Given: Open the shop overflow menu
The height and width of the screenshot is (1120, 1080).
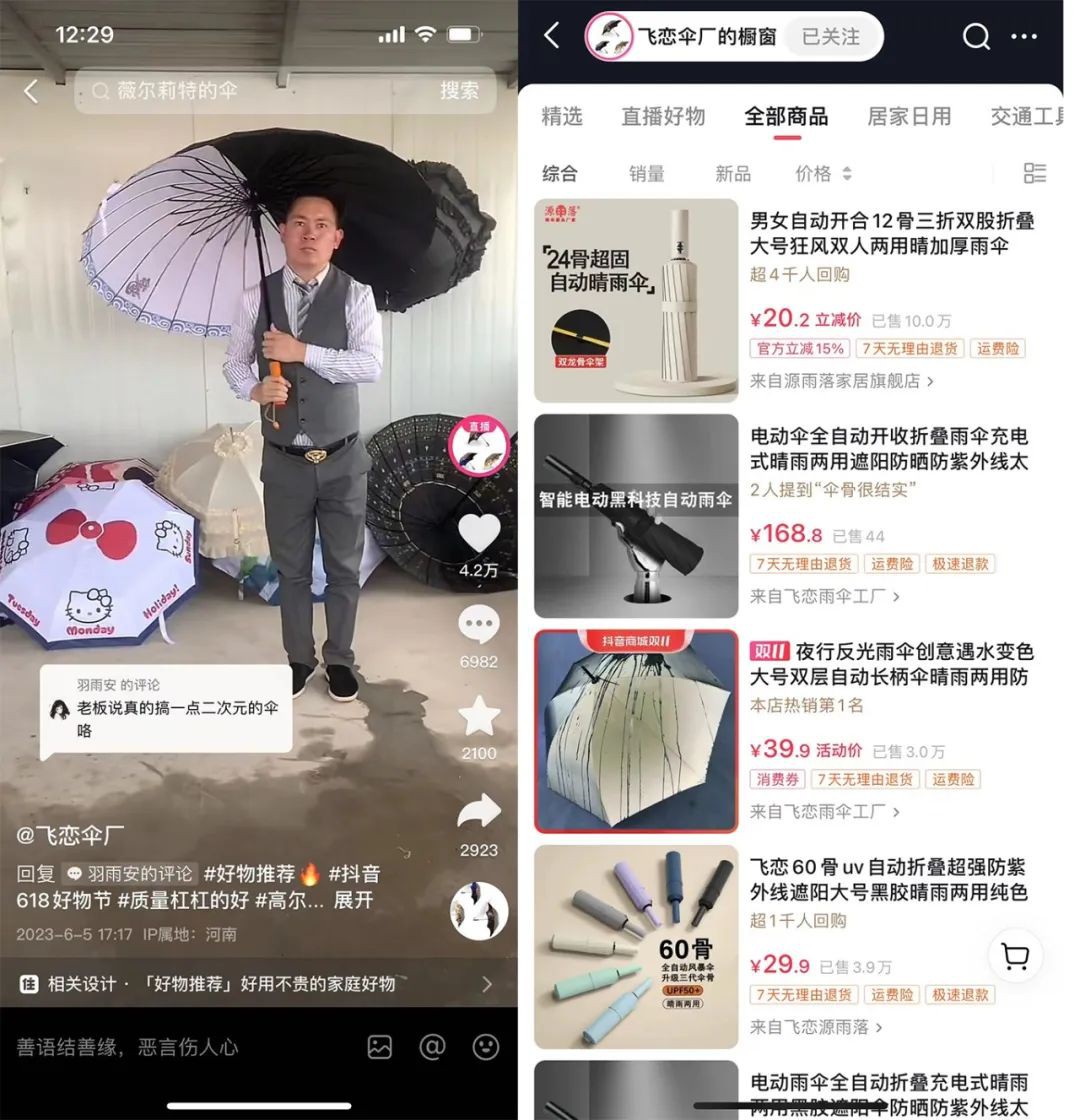Looking at the screenshot, I should click(1024, 37).
